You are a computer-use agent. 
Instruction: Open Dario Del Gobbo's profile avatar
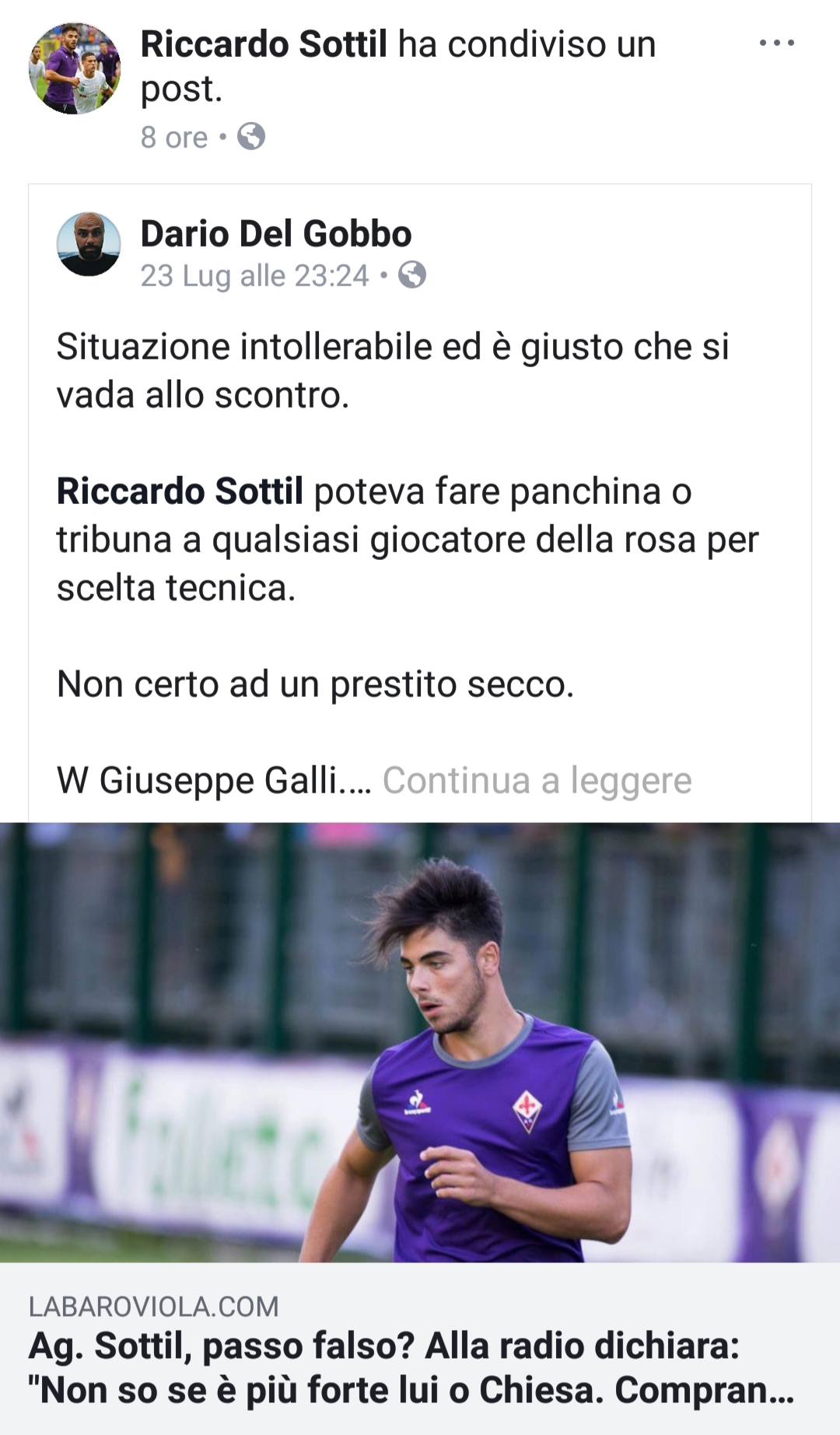[x=89, y=244]
